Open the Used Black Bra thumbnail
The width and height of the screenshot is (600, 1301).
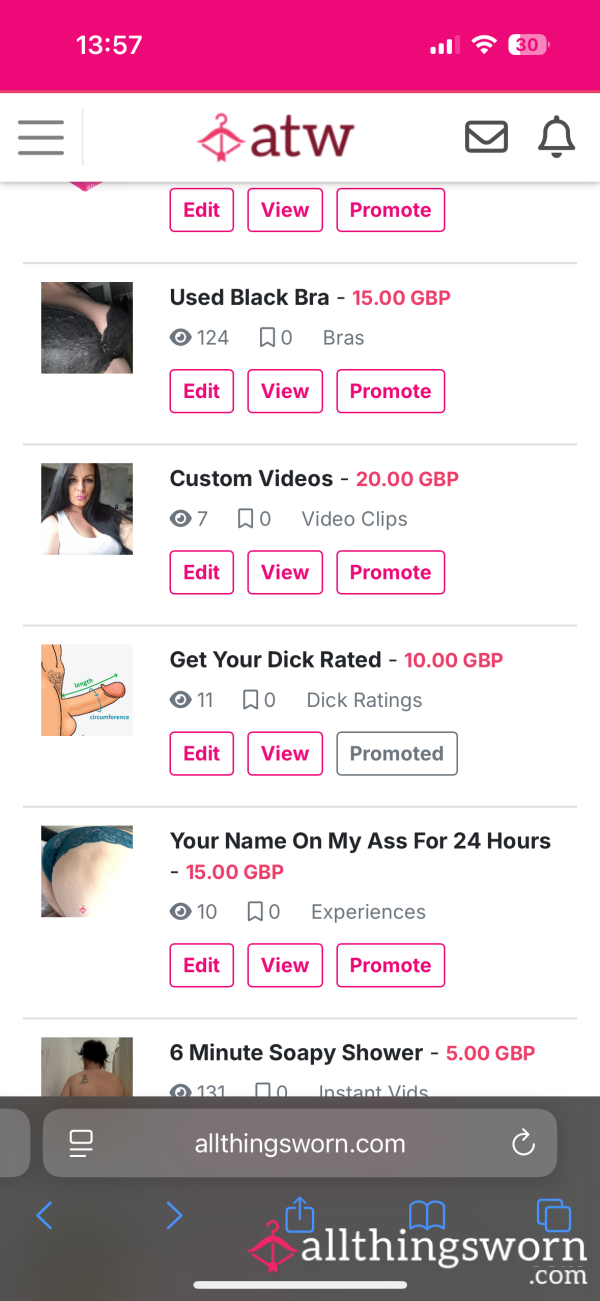point(87,328)
